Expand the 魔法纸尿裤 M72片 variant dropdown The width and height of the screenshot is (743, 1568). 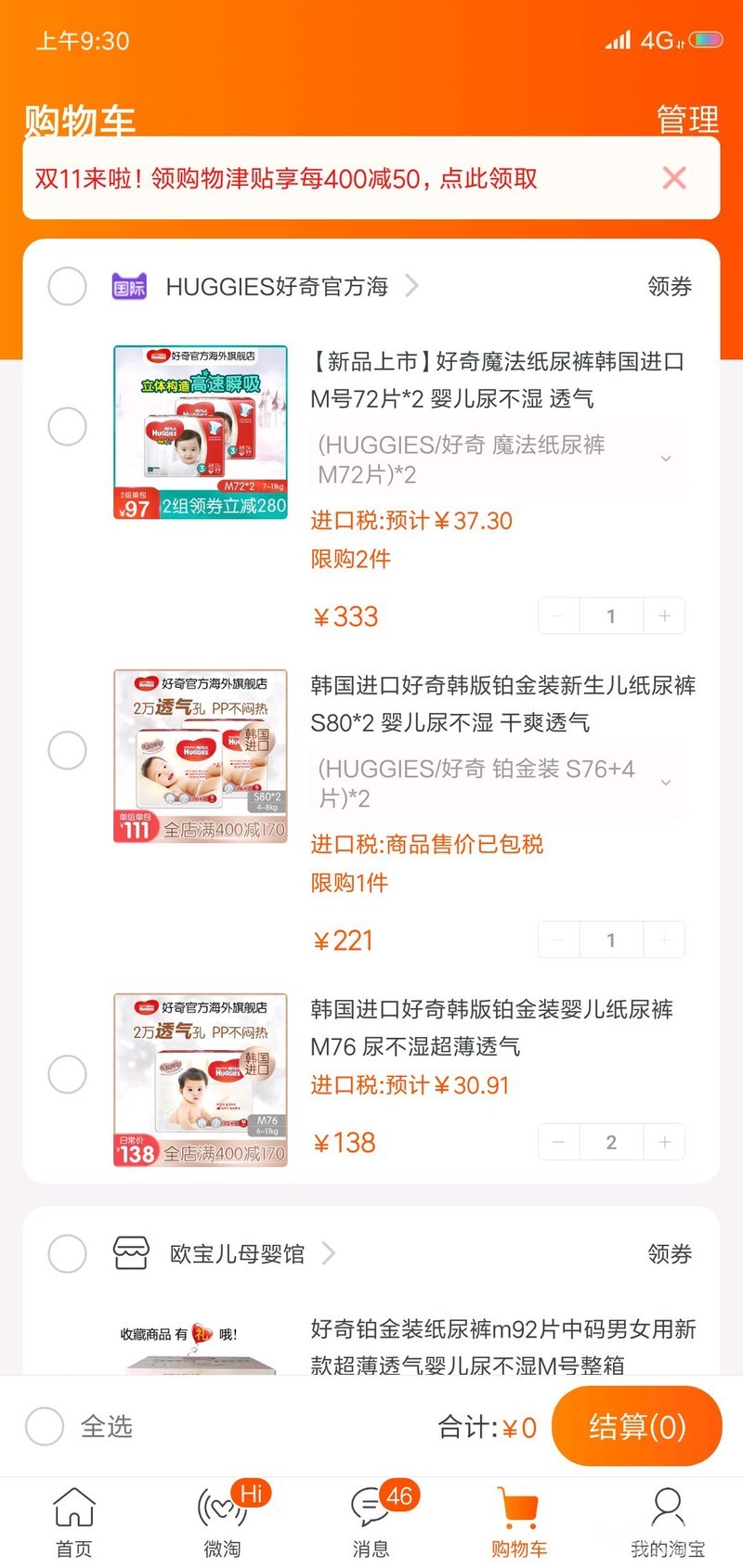[665, 459]
